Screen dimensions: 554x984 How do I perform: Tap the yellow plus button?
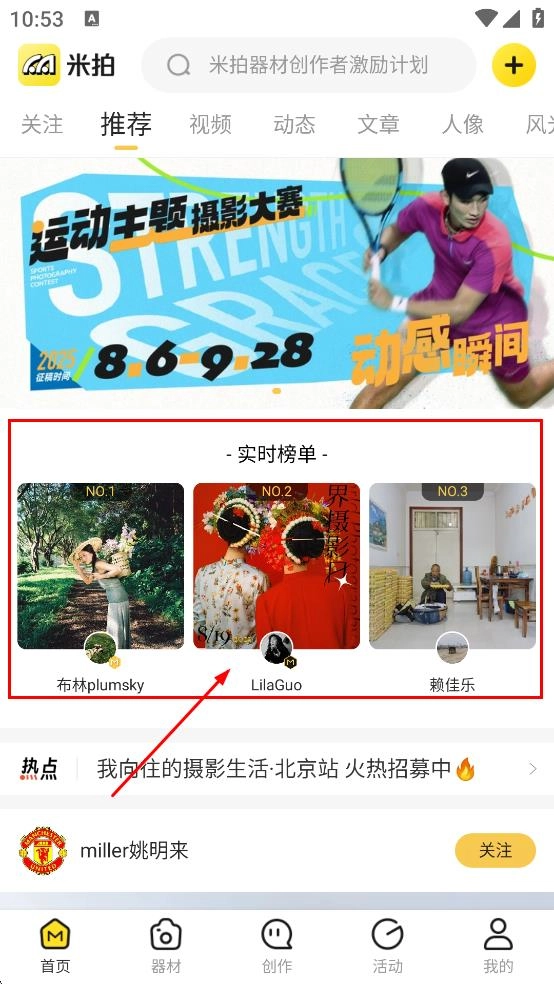[514, 65]
